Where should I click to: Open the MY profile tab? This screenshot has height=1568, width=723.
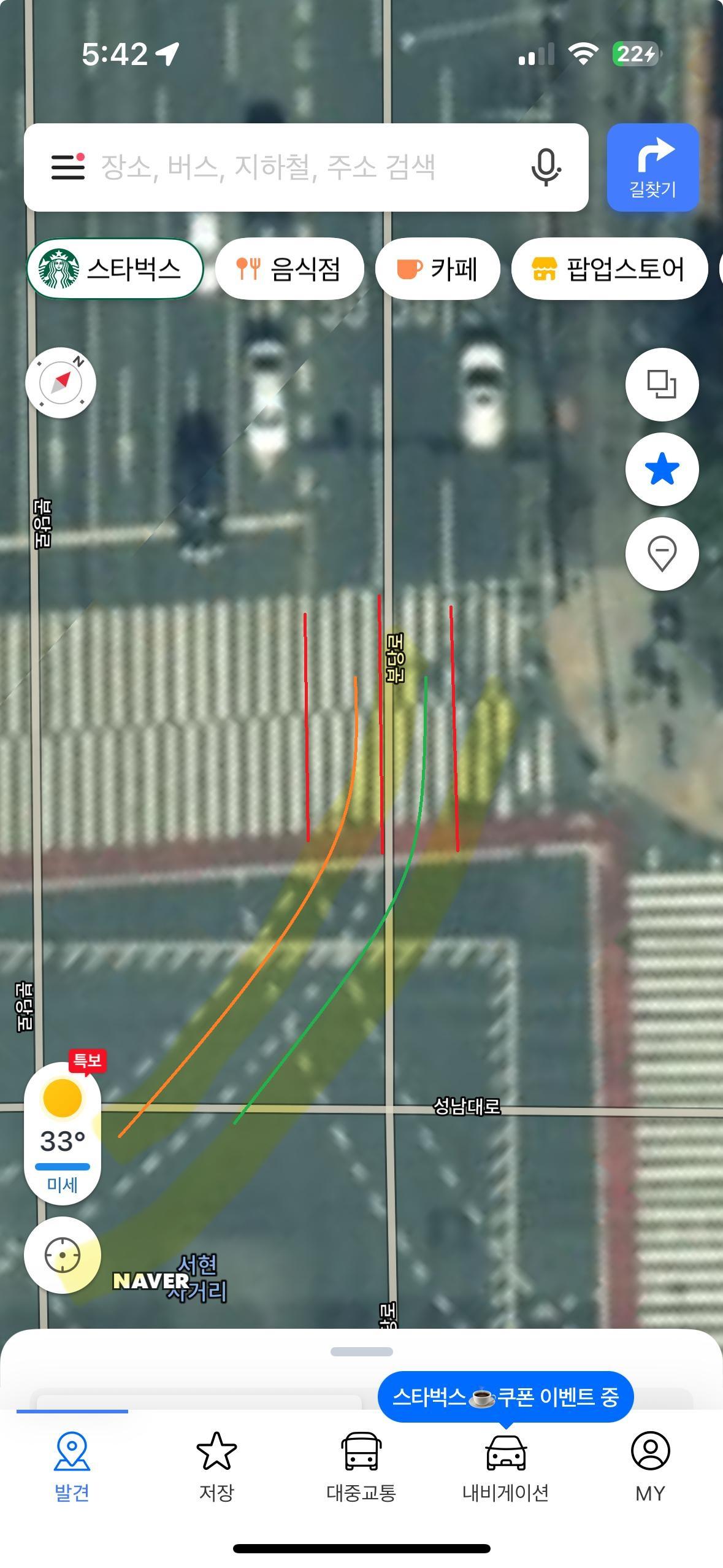pyautogui.click(x=650, y=1466)
